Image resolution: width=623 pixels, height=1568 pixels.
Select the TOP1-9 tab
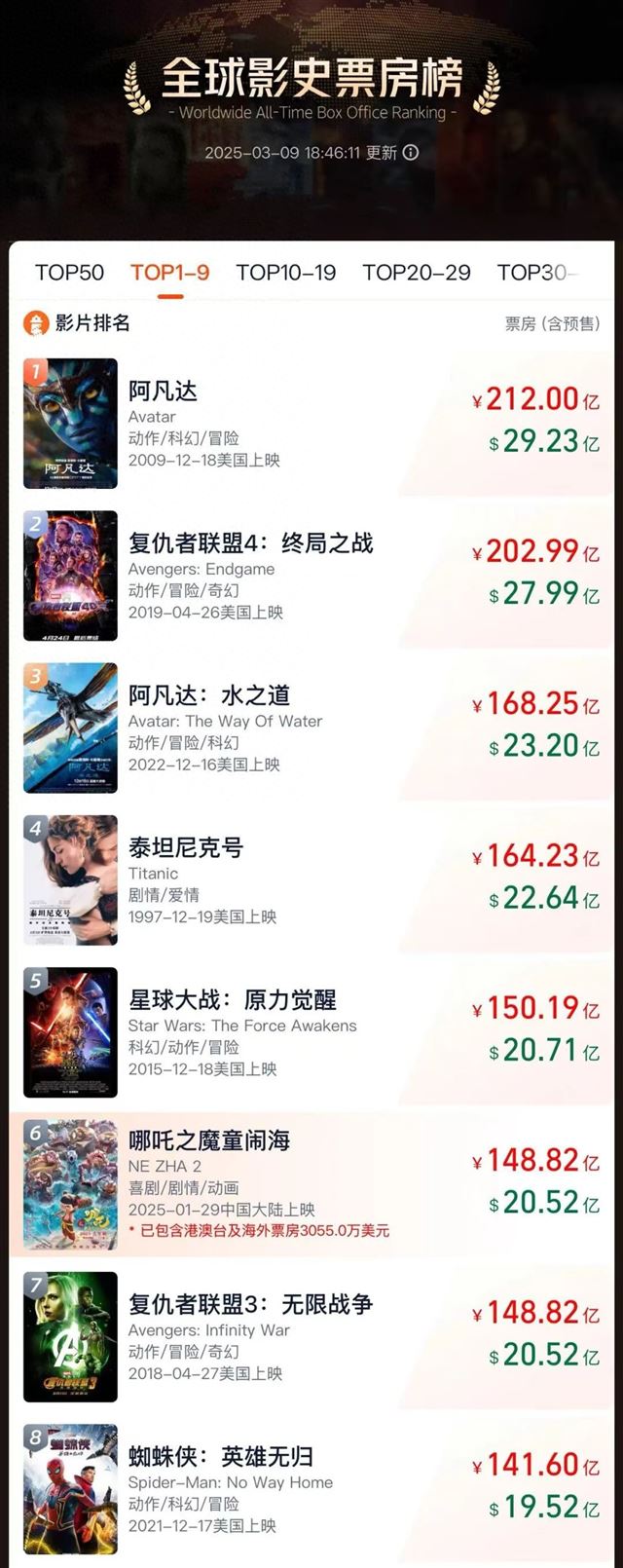pyautogui.click(x=170, y=273)
